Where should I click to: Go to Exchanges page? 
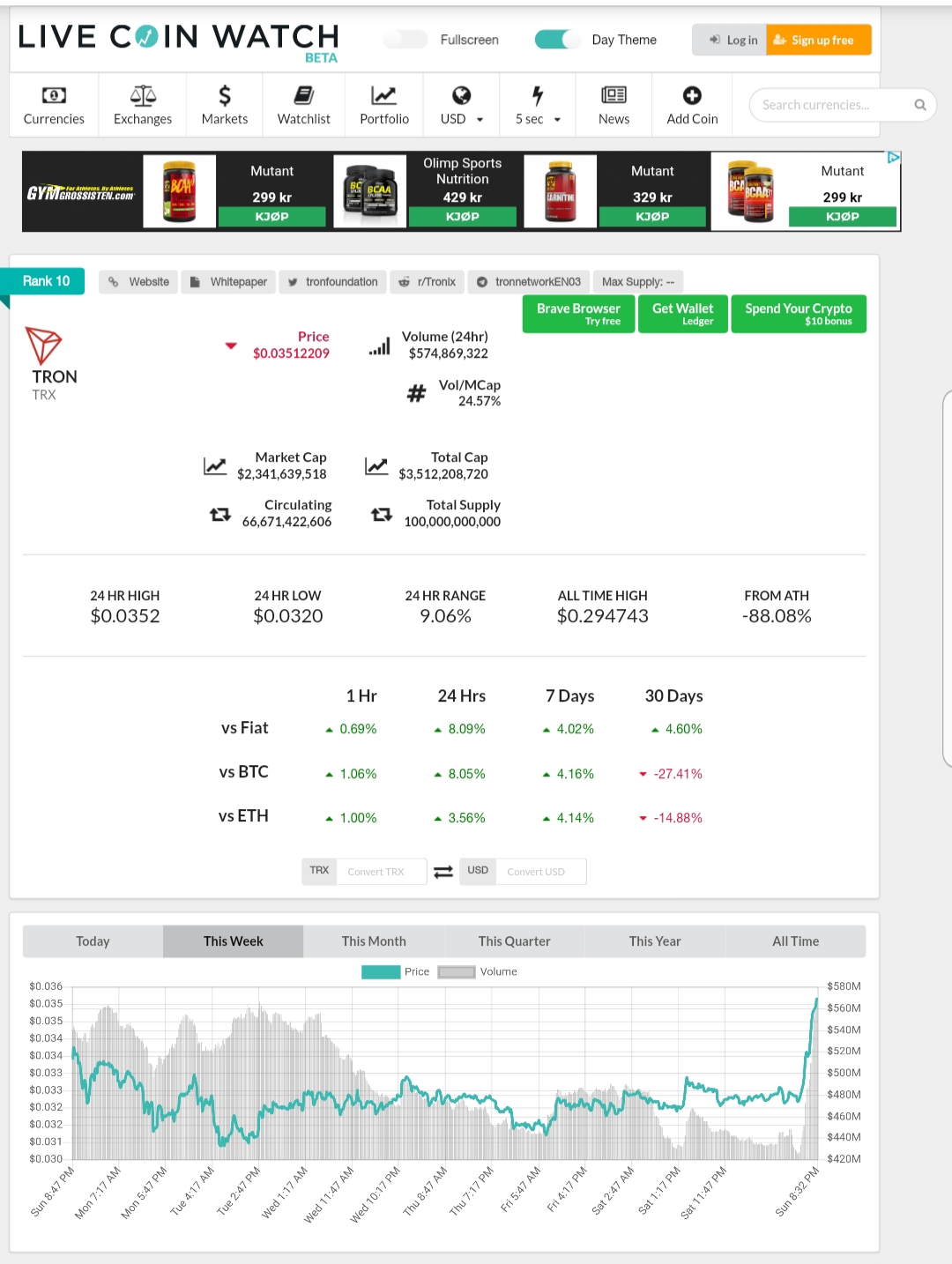(x=143, y=105)
